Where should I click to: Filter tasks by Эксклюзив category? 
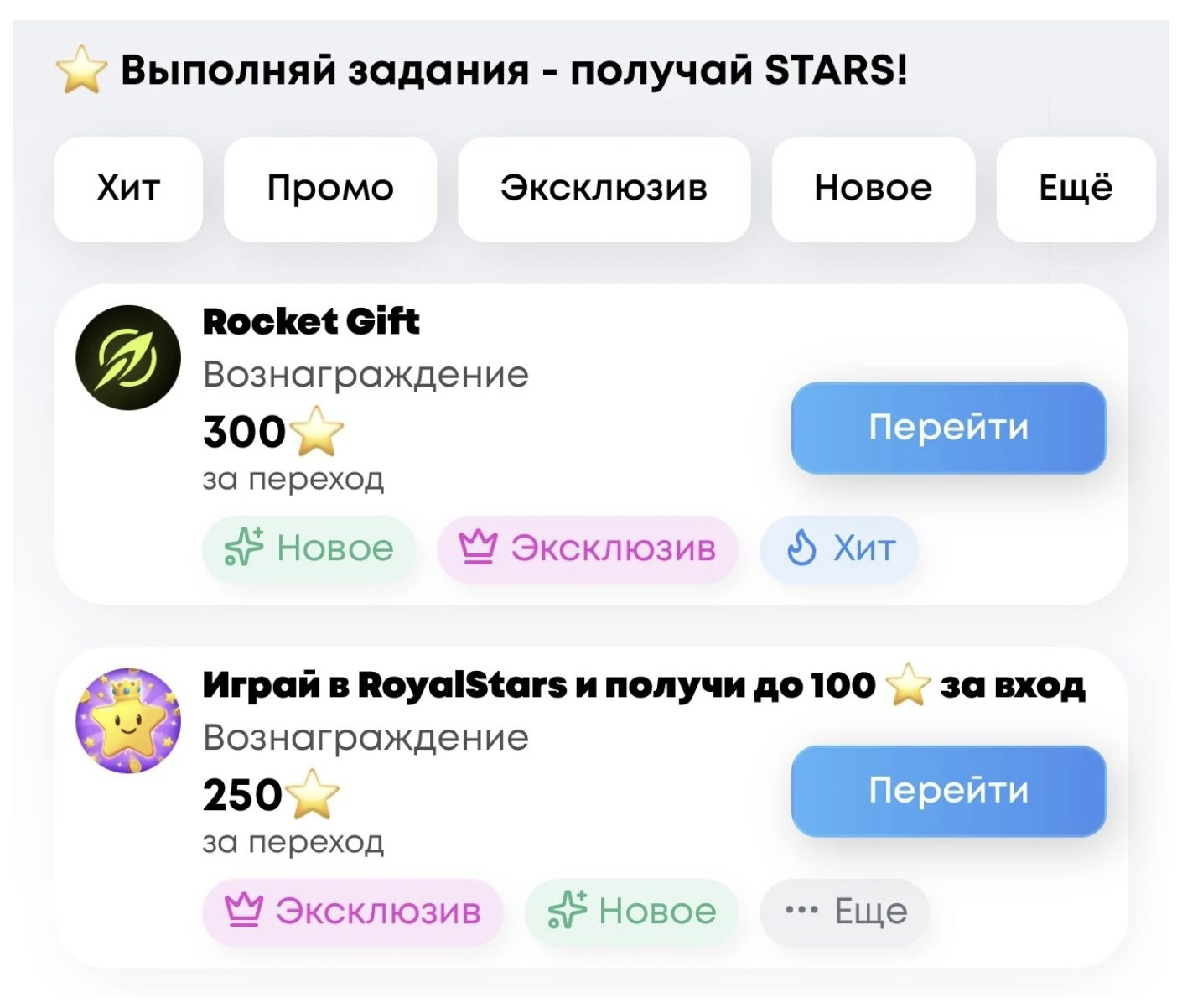tap(604, 189)
